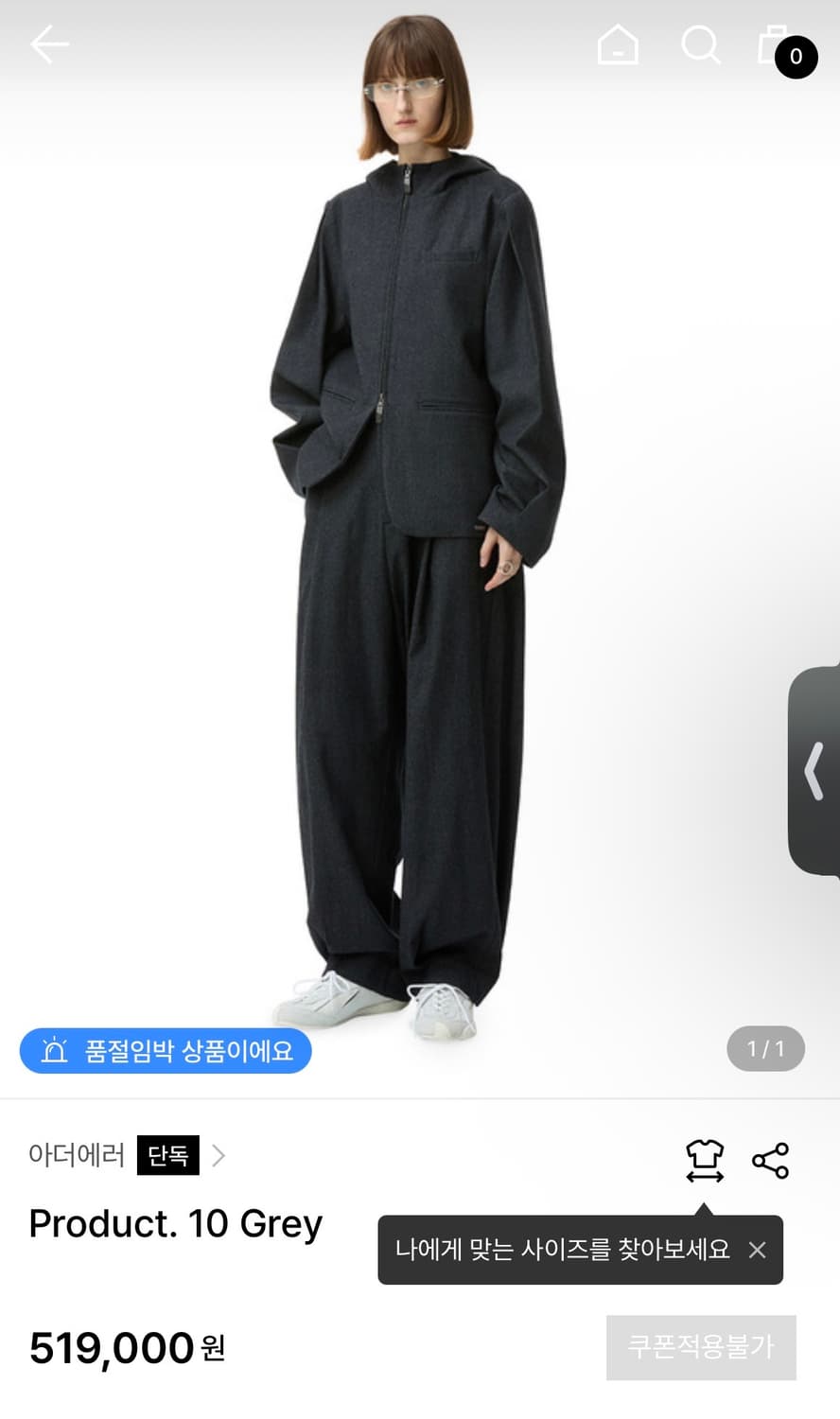840x1419 pixels.
Task: Click the 519,000원 price text
Action: point(128,1347)
